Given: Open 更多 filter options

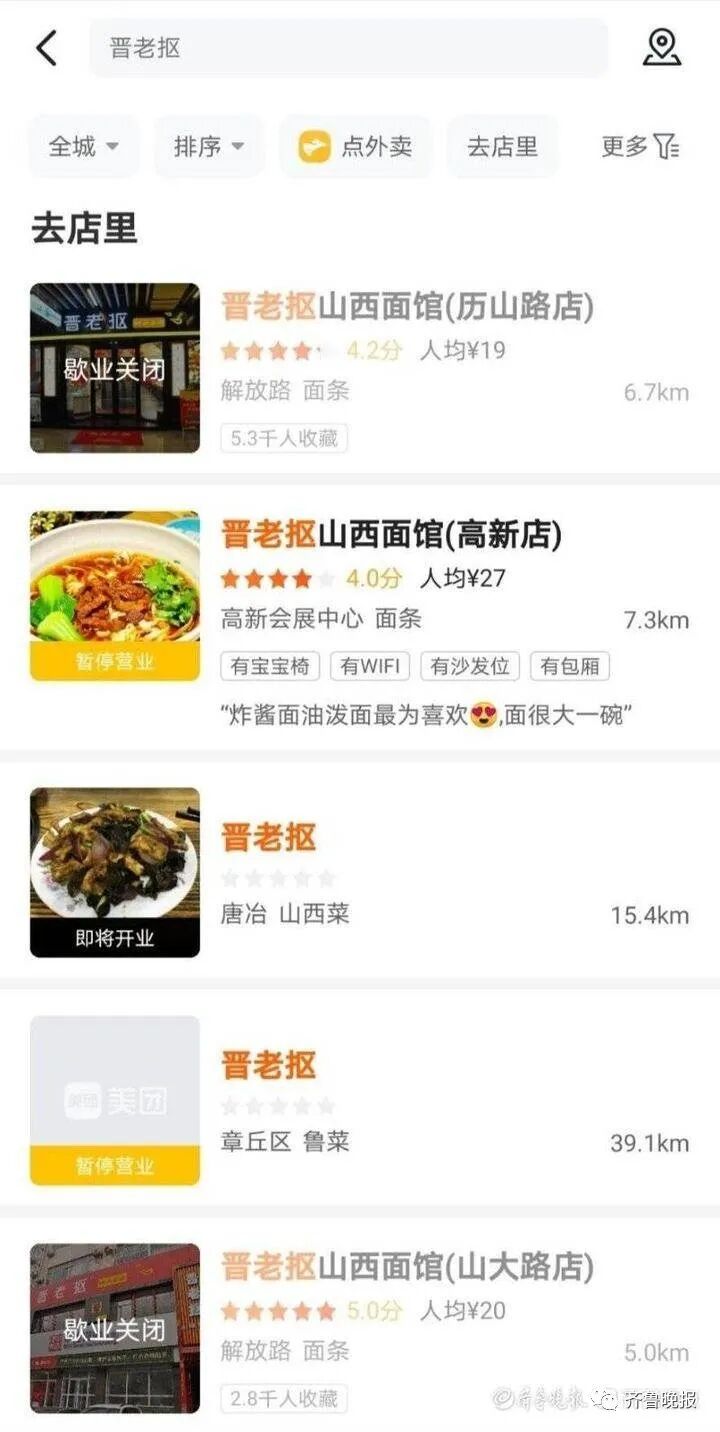Looking at the screenshot, I should point(640,147).
